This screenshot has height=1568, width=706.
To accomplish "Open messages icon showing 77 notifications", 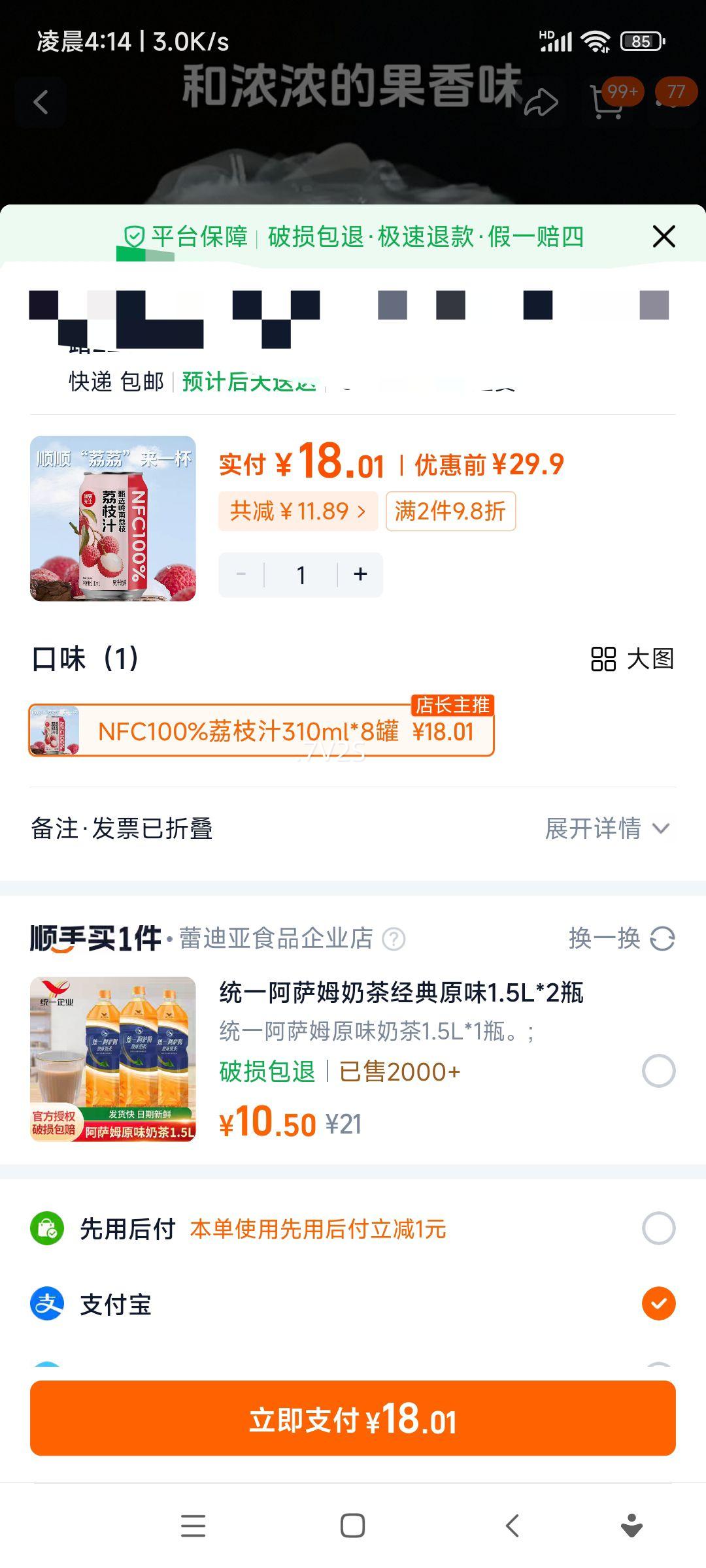I will click(675, 103).
